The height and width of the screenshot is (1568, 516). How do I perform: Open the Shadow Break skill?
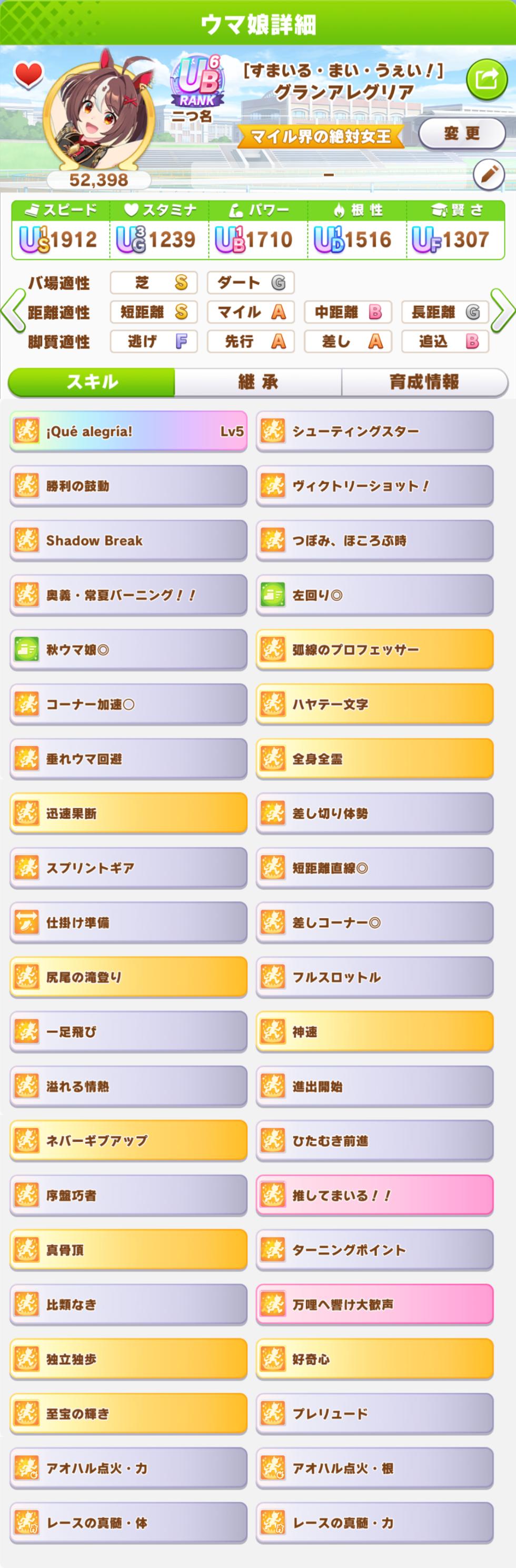(128, 540)
